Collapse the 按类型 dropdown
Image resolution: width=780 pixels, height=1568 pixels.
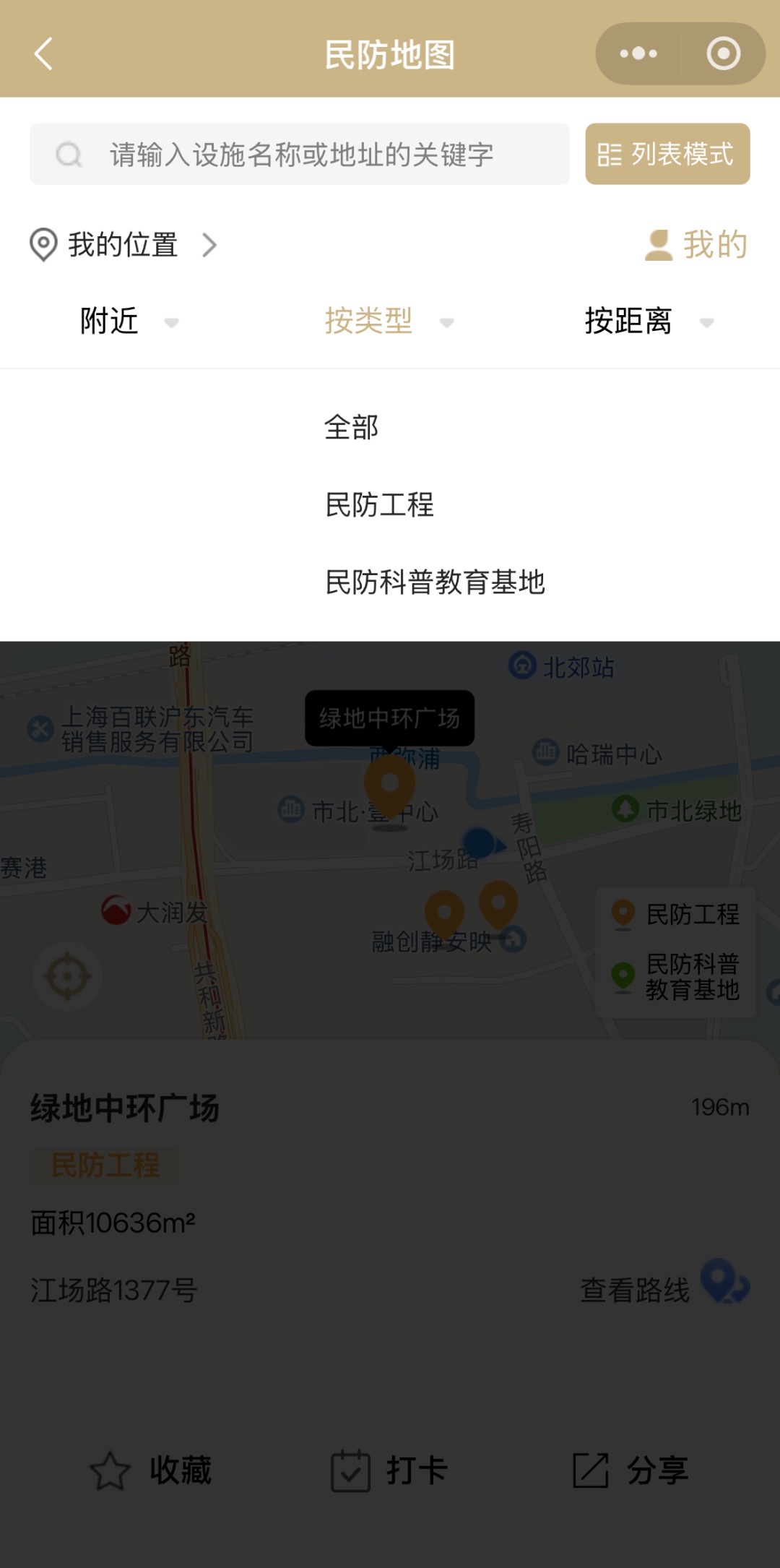[x=389, y=321]
